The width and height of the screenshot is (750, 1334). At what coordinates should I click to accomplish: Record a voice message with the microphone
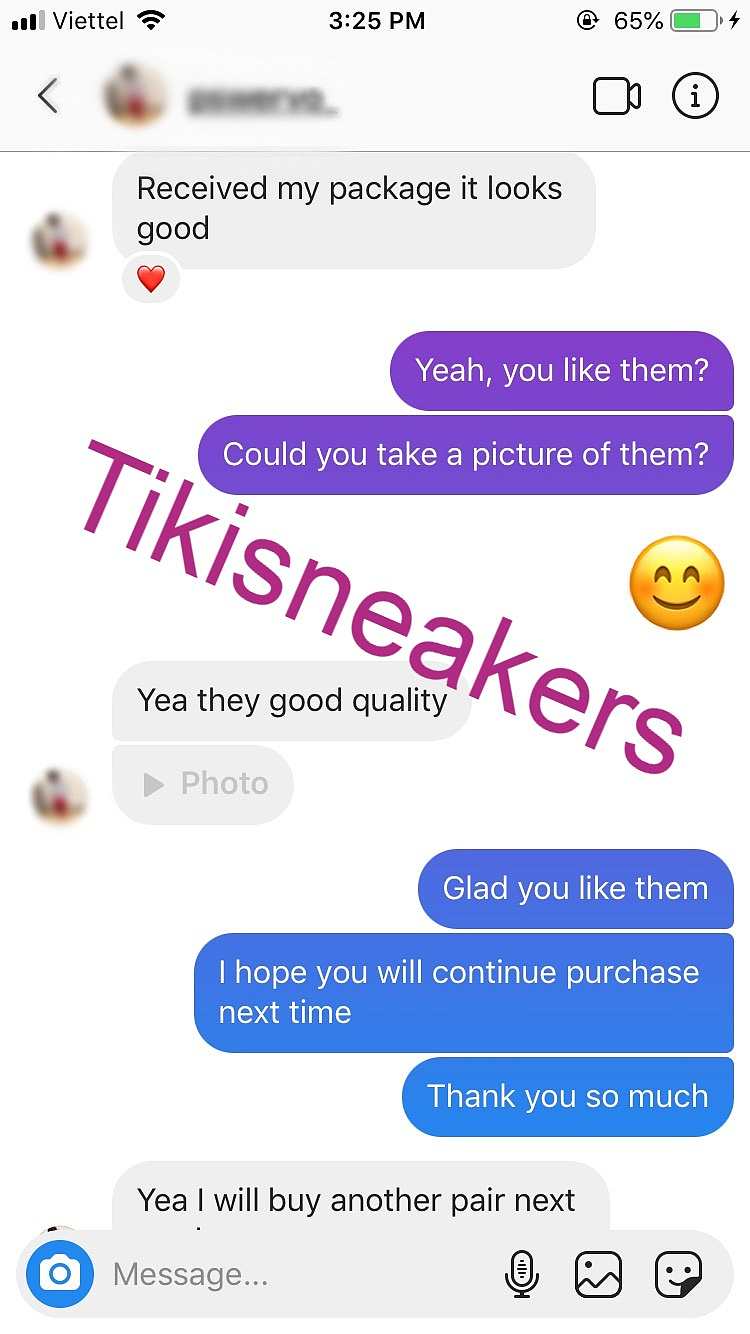pos(521,1274)
